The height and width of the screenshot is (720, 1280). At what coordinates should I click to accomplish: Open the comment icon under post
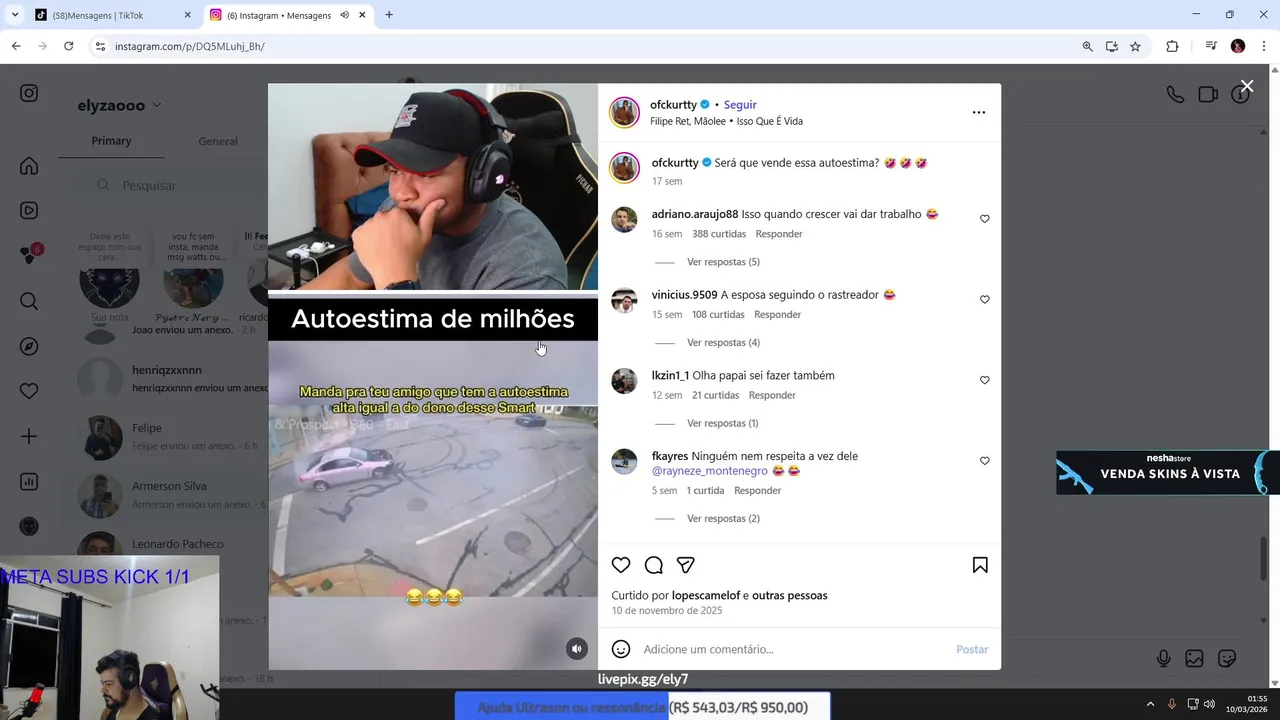pos(654,565)
